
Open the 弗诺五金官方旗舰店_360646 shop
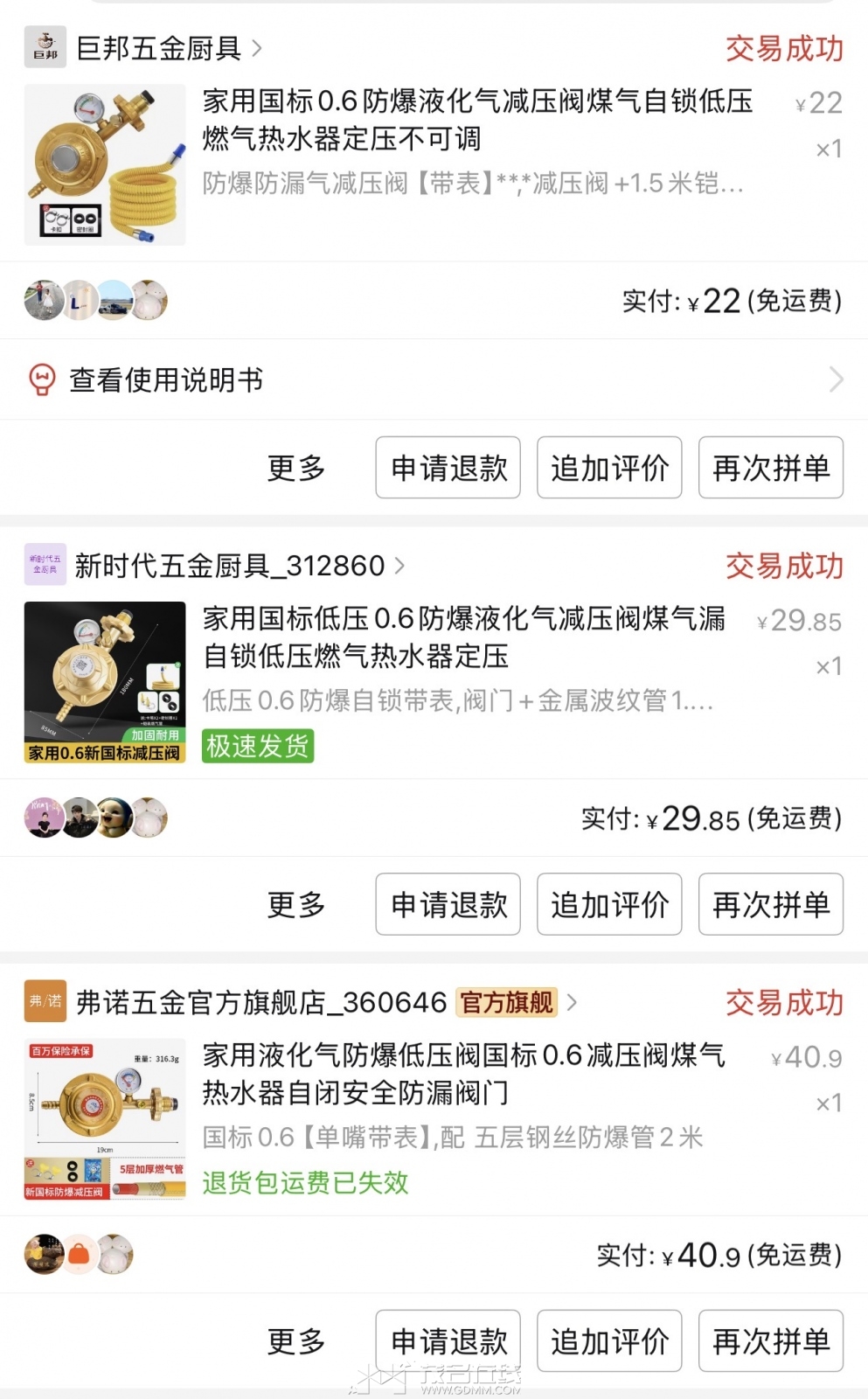click(x=301, y=1002)
